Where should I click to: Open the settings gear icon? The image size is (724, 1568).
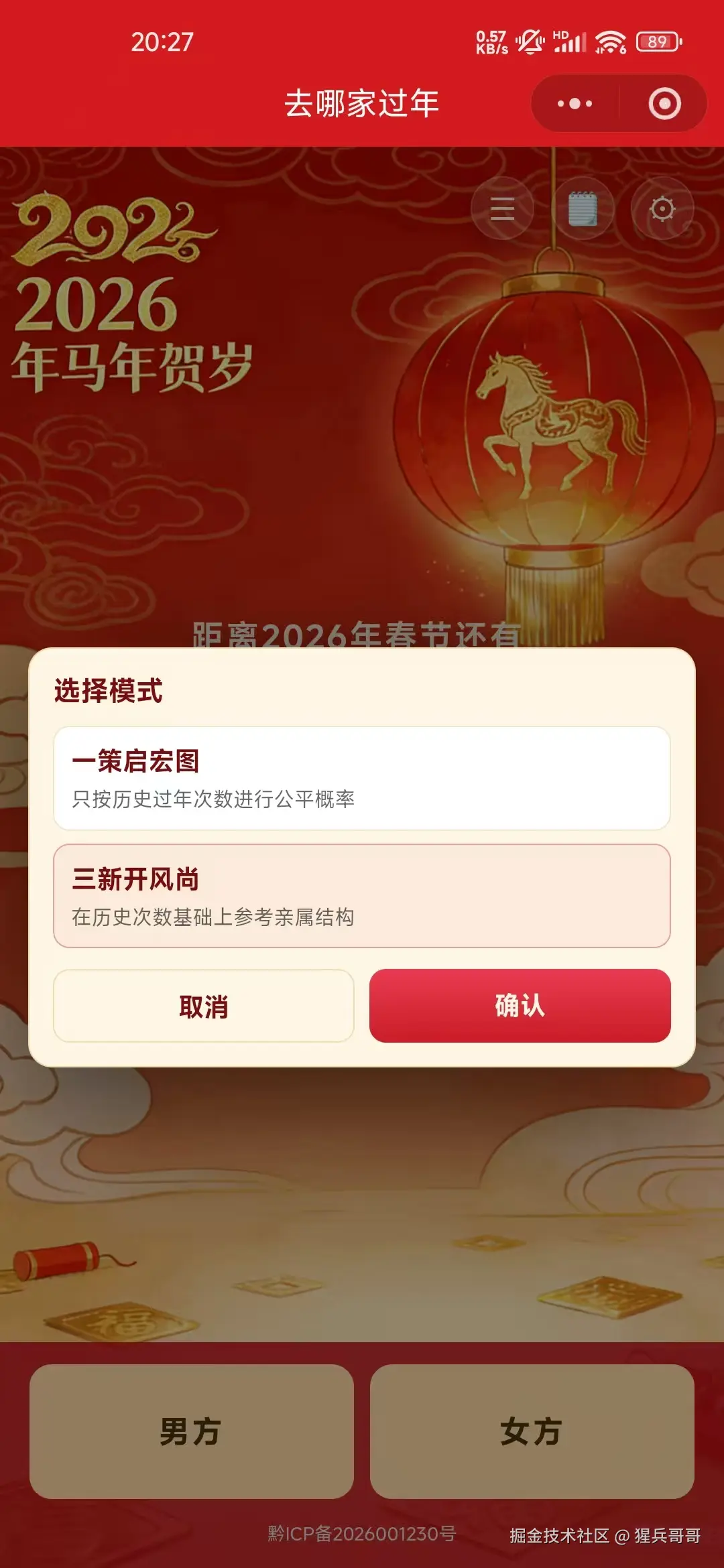click(662, 208)
